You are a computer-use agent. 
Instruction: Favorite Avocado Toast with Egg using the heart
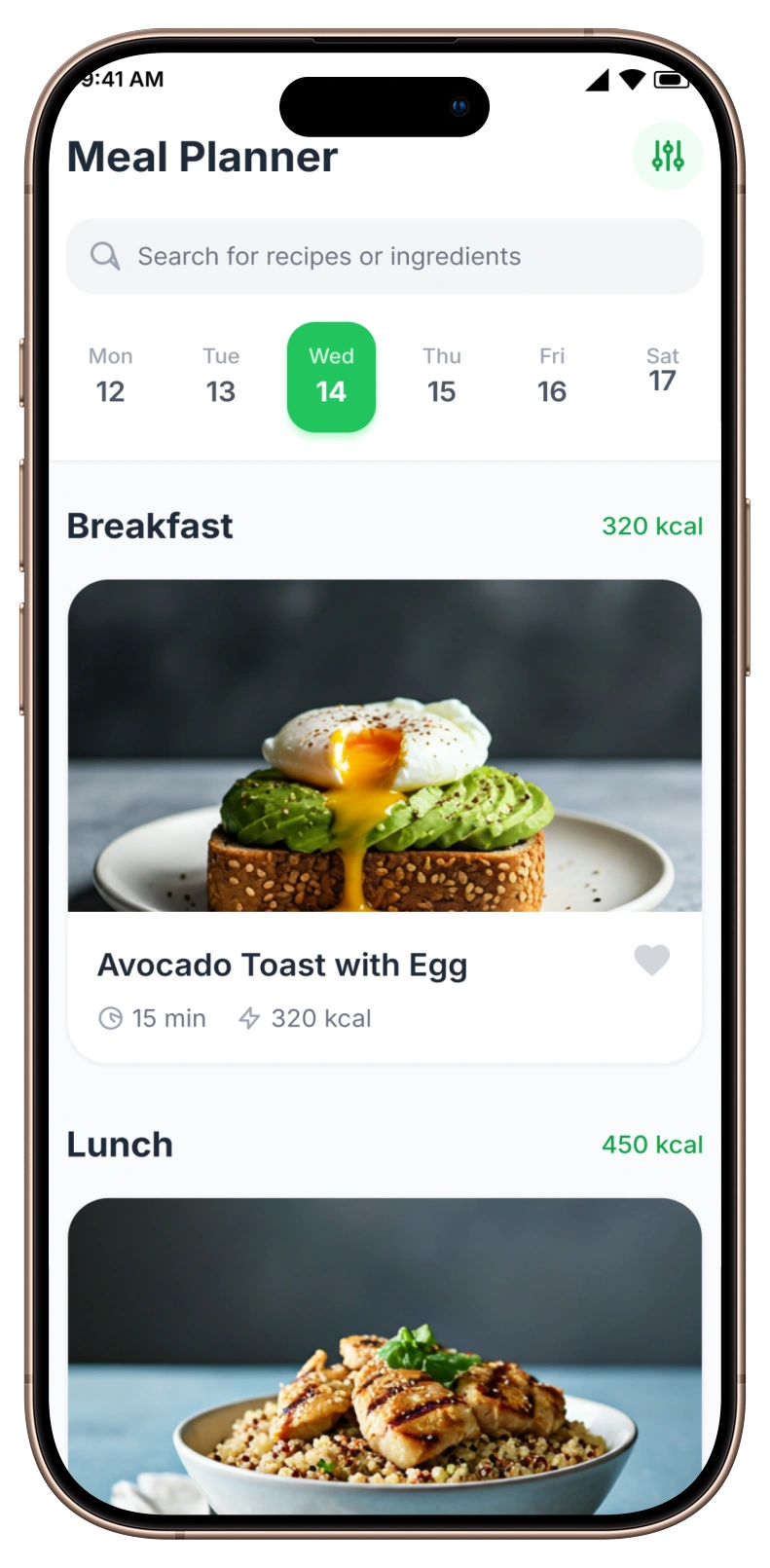651,961
